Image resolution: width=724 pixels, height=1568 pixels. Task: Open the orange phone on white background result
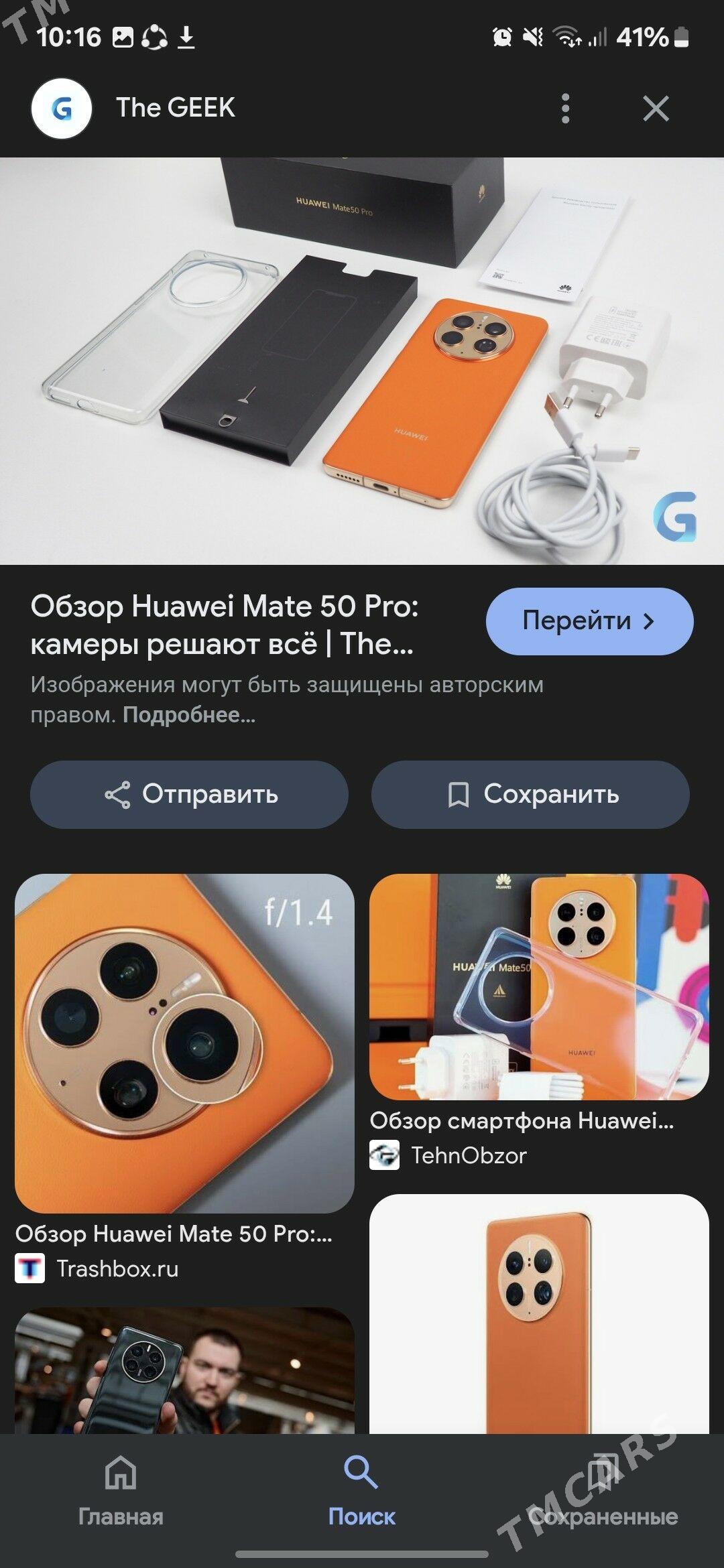[539, 1313]
